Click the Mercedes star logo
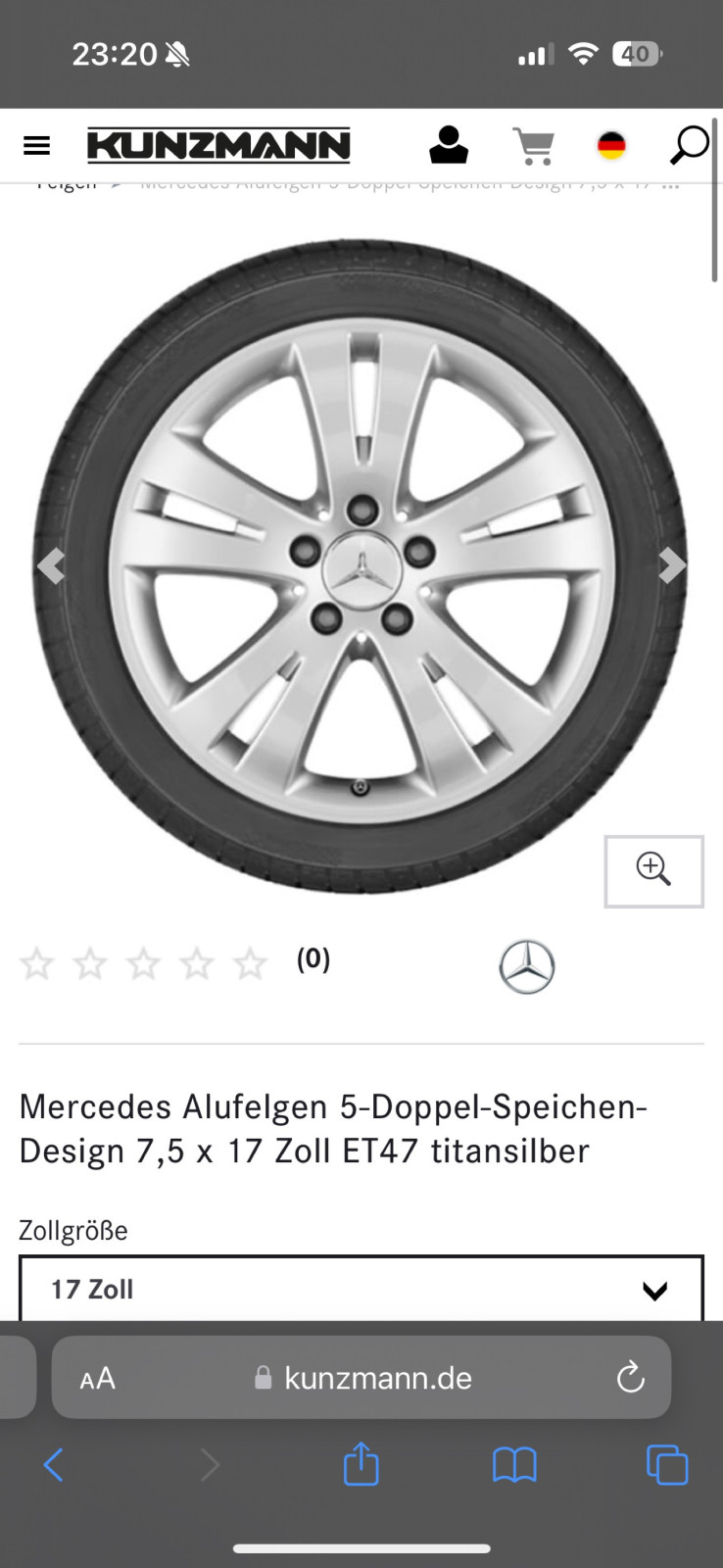Screen dimensions: 723x1568 [527, 966]
